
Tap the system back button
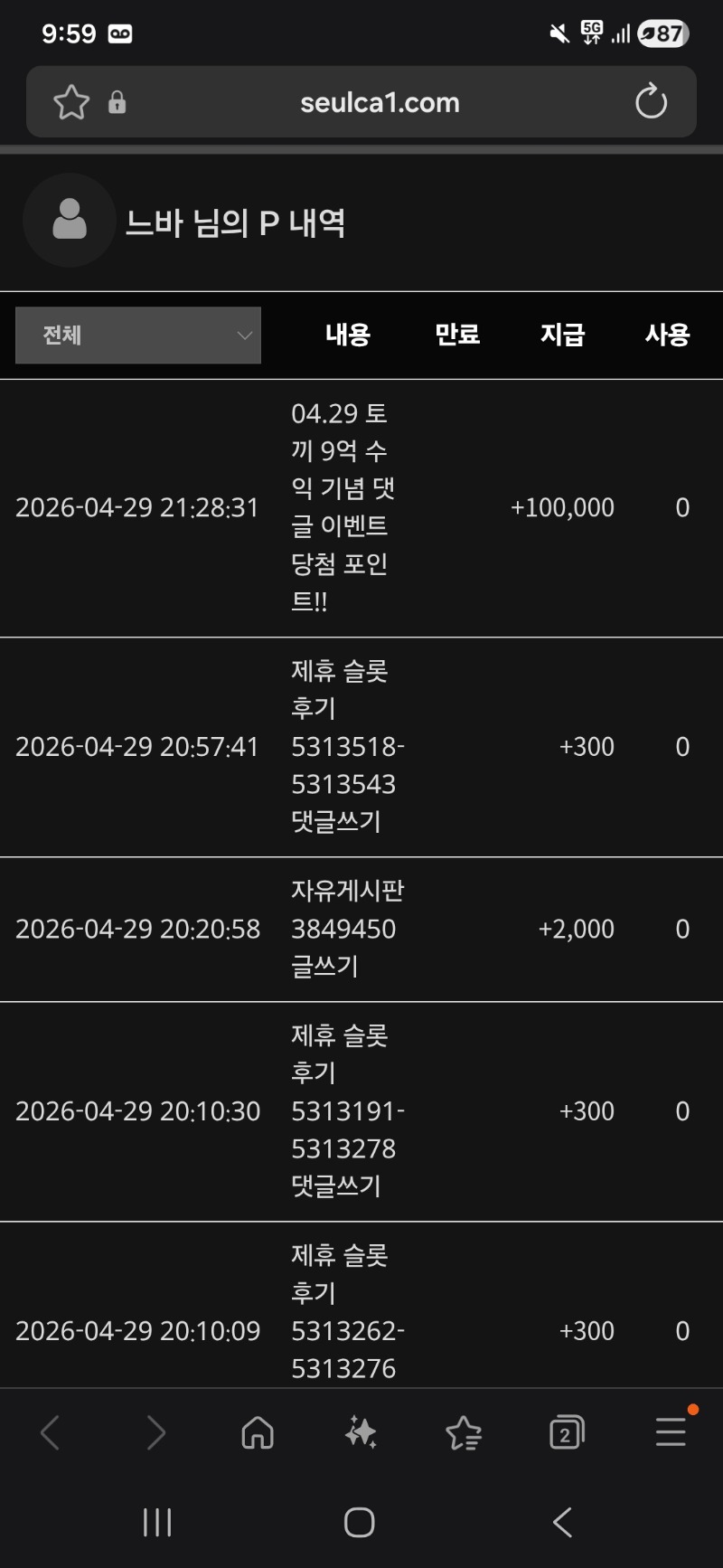[562, 1522]
